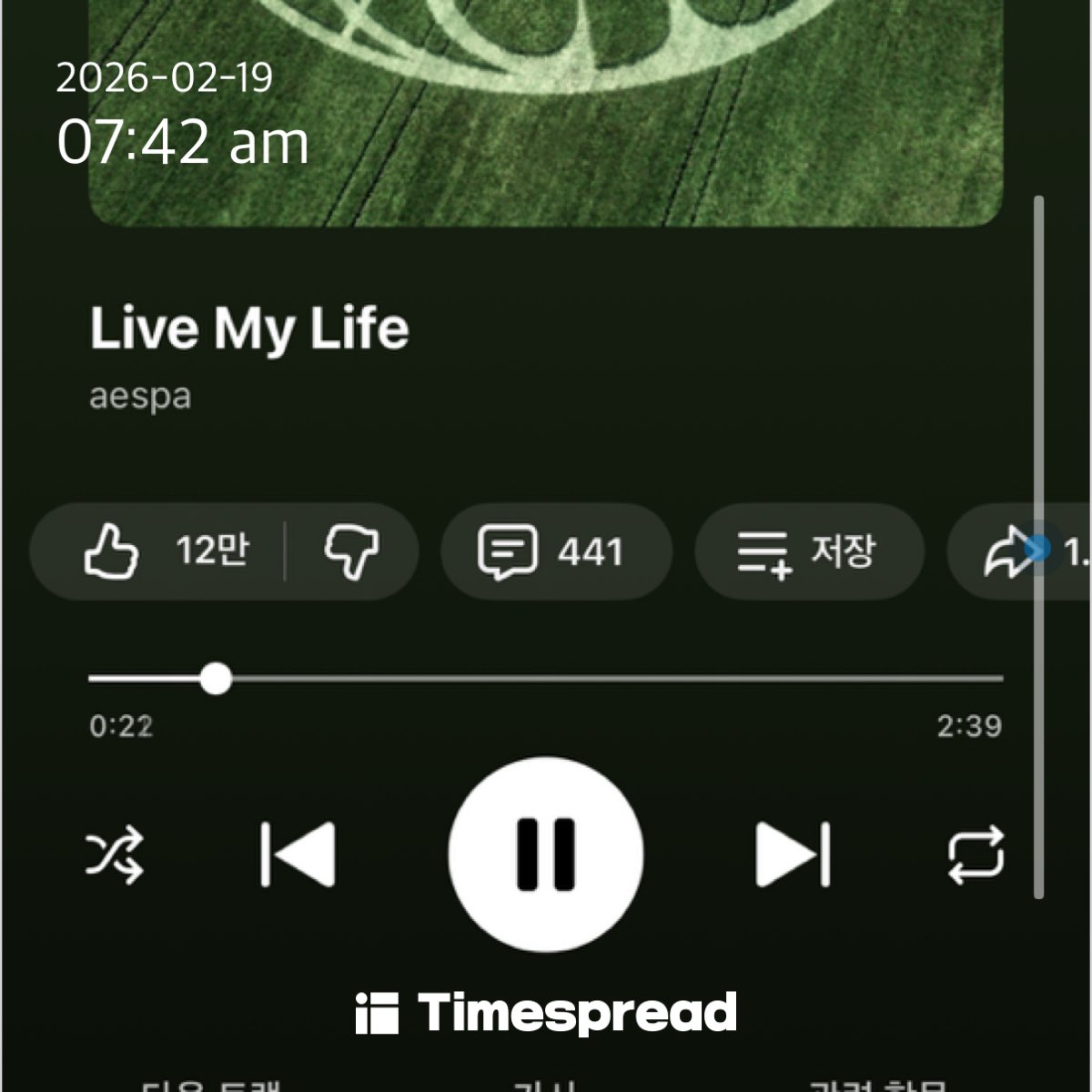Toggle repeat mode
The image size is (1092, 1092).
976,855
